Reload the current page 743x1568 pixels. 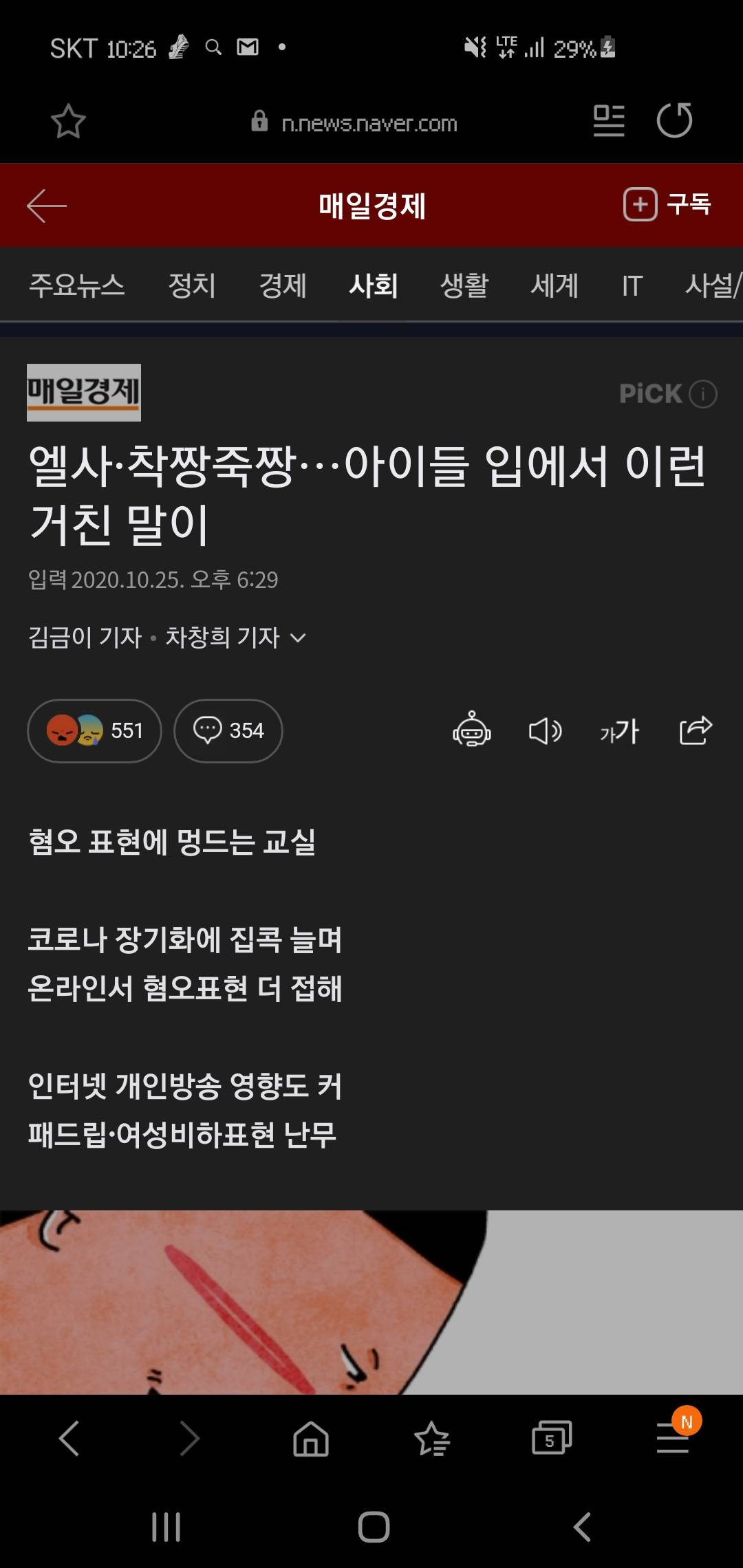click(674, 121)
